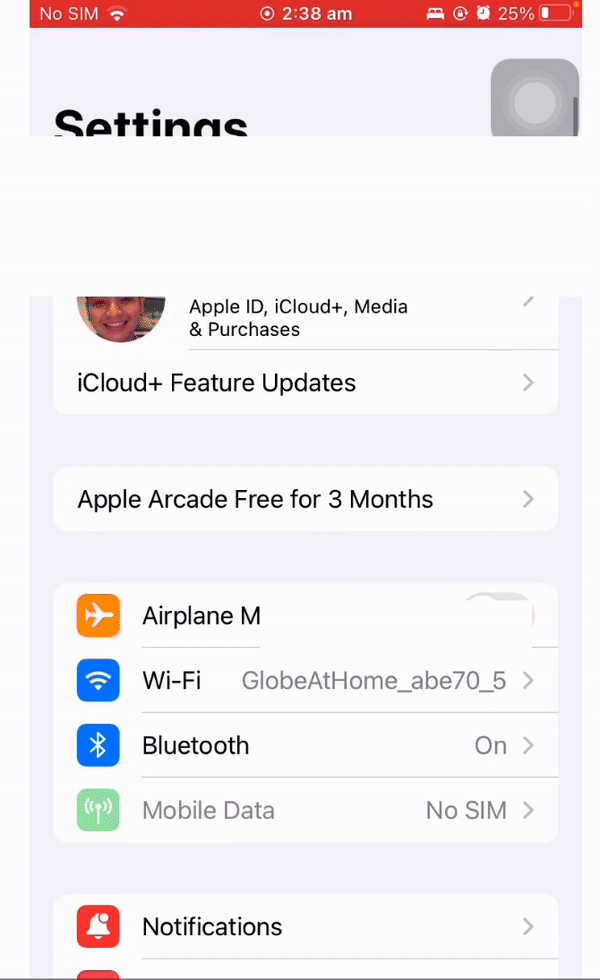Toggle the Airplane Mode switch

click(500, 615)
